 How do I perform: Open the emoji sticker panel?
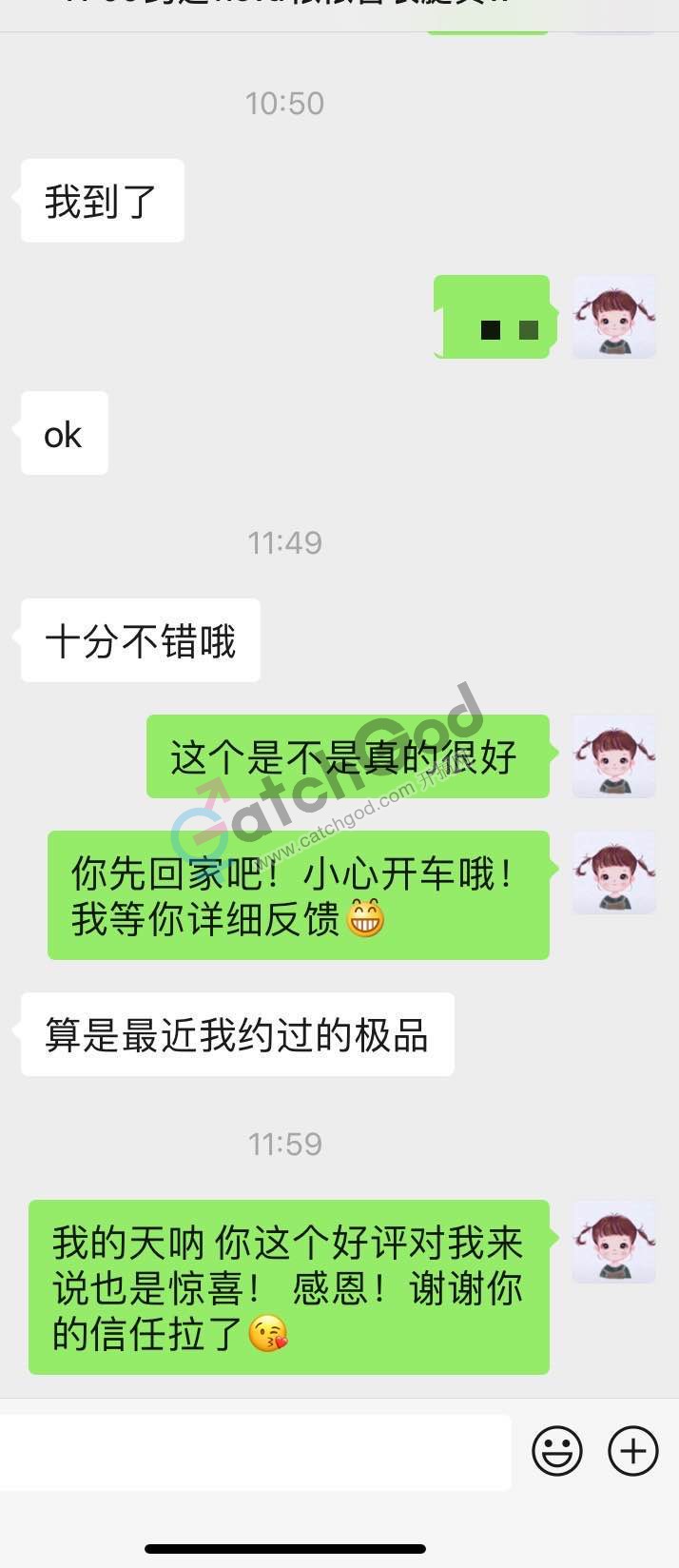coord(557,1451)
